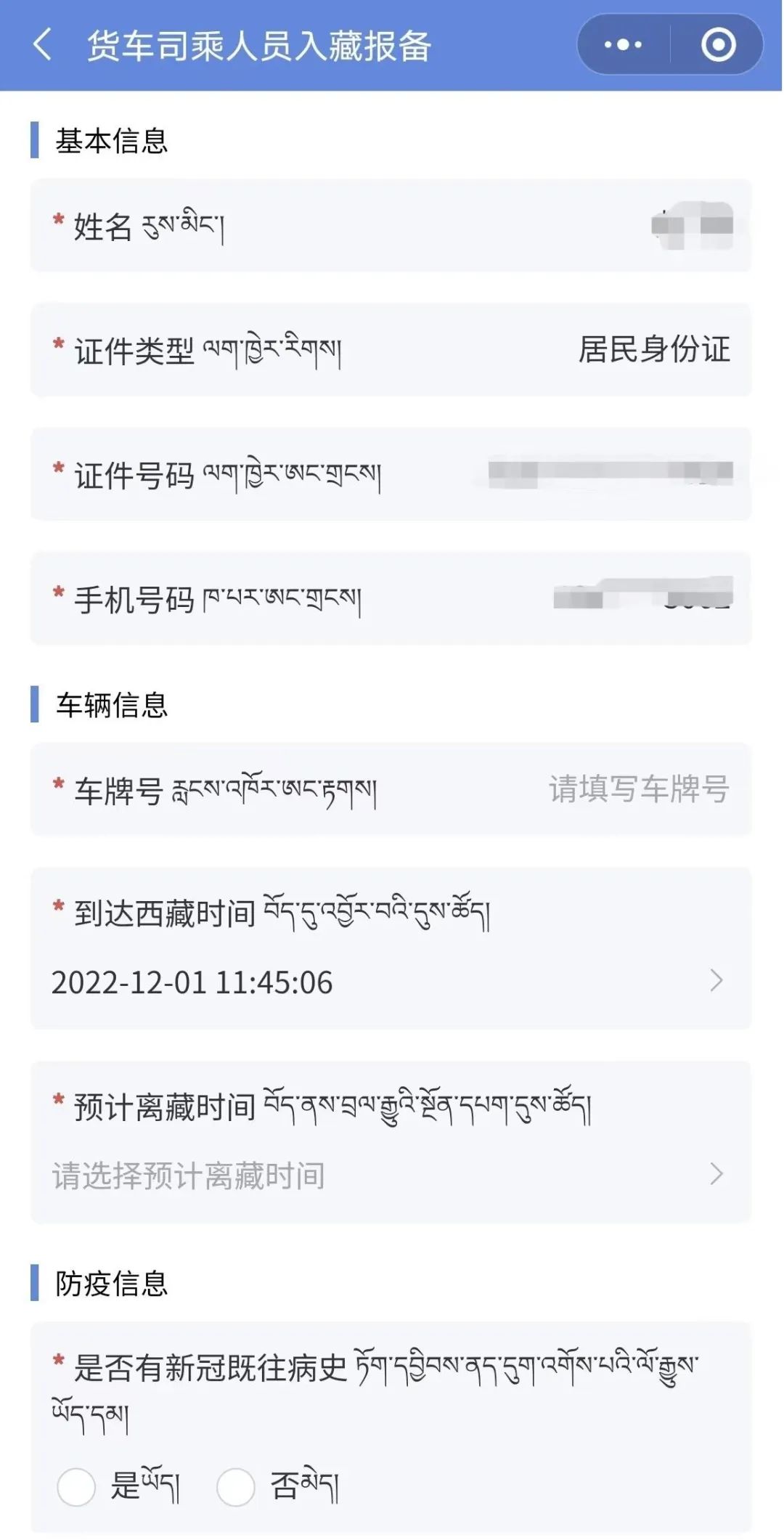The height and width of the screenshot is (1540, 784).
Task: Edit the 证件号码 ID number field
Action: coord(391,474)
